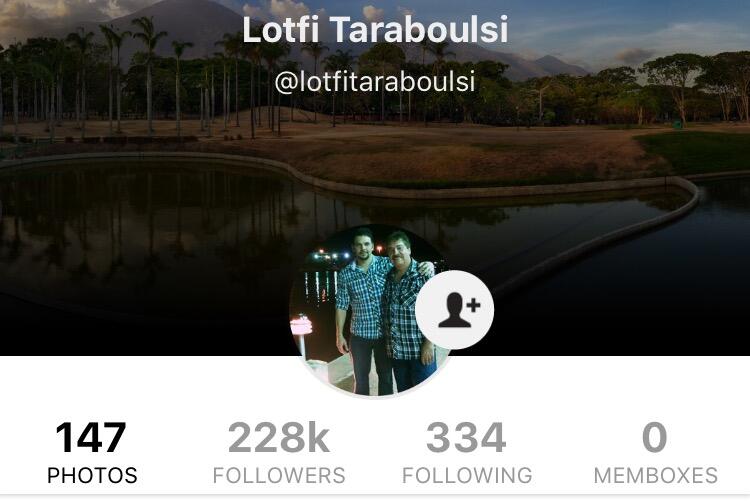Follow this user via add-person icon

pyautogui.click(x=455, y=310)
